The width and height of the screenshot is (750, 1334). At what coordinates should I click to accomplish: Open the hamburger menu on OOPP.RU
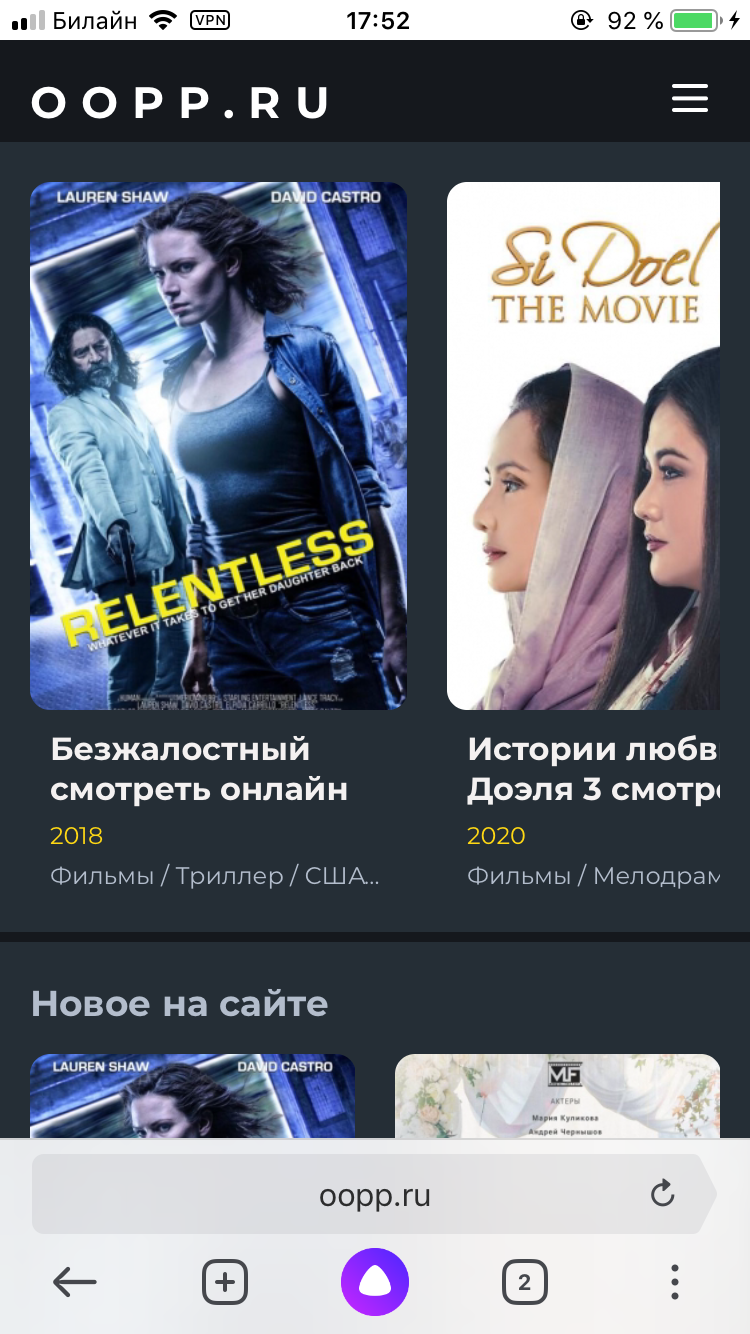point(689,99)
